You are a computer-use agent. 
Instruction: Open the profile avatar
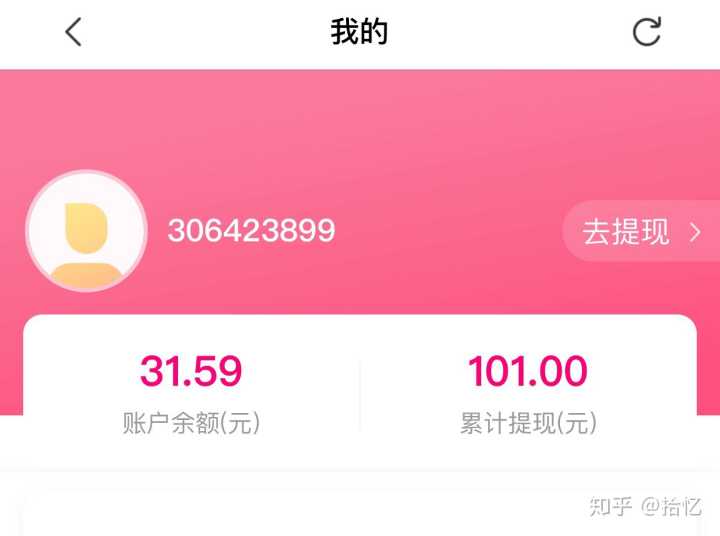click(86, 231)
